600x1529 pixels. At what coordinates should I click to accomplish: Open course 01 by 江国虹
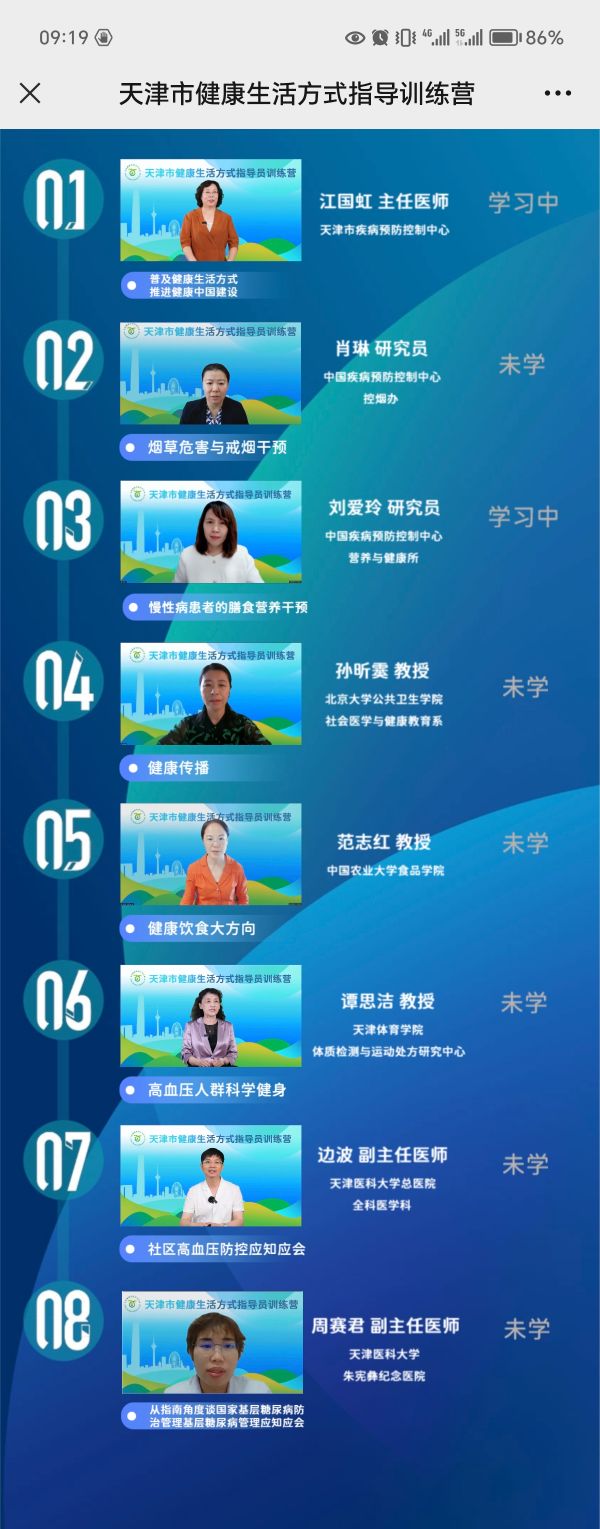pos(211,211)
